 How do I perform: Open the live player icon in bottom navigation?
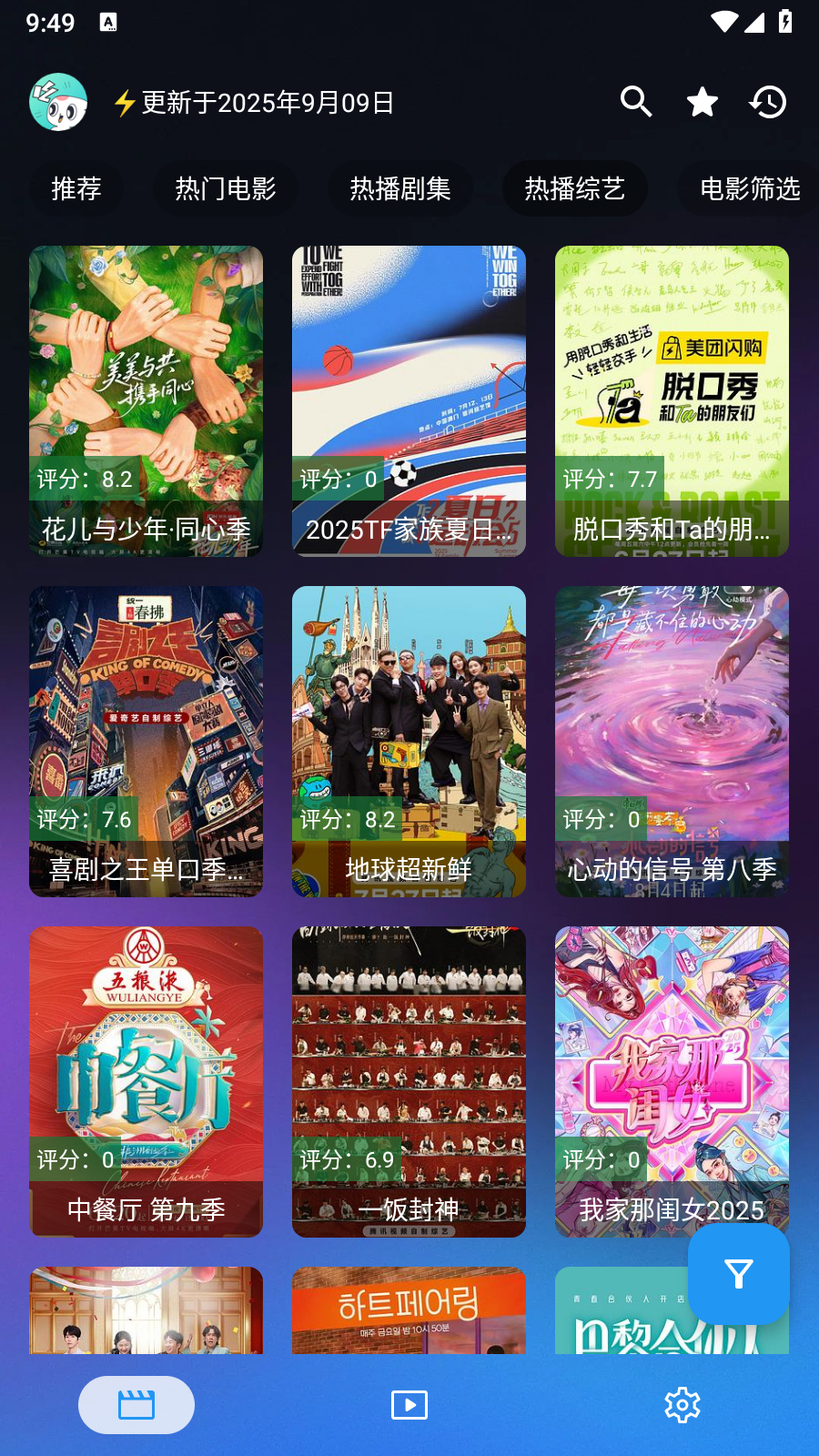coord(409,1404)
